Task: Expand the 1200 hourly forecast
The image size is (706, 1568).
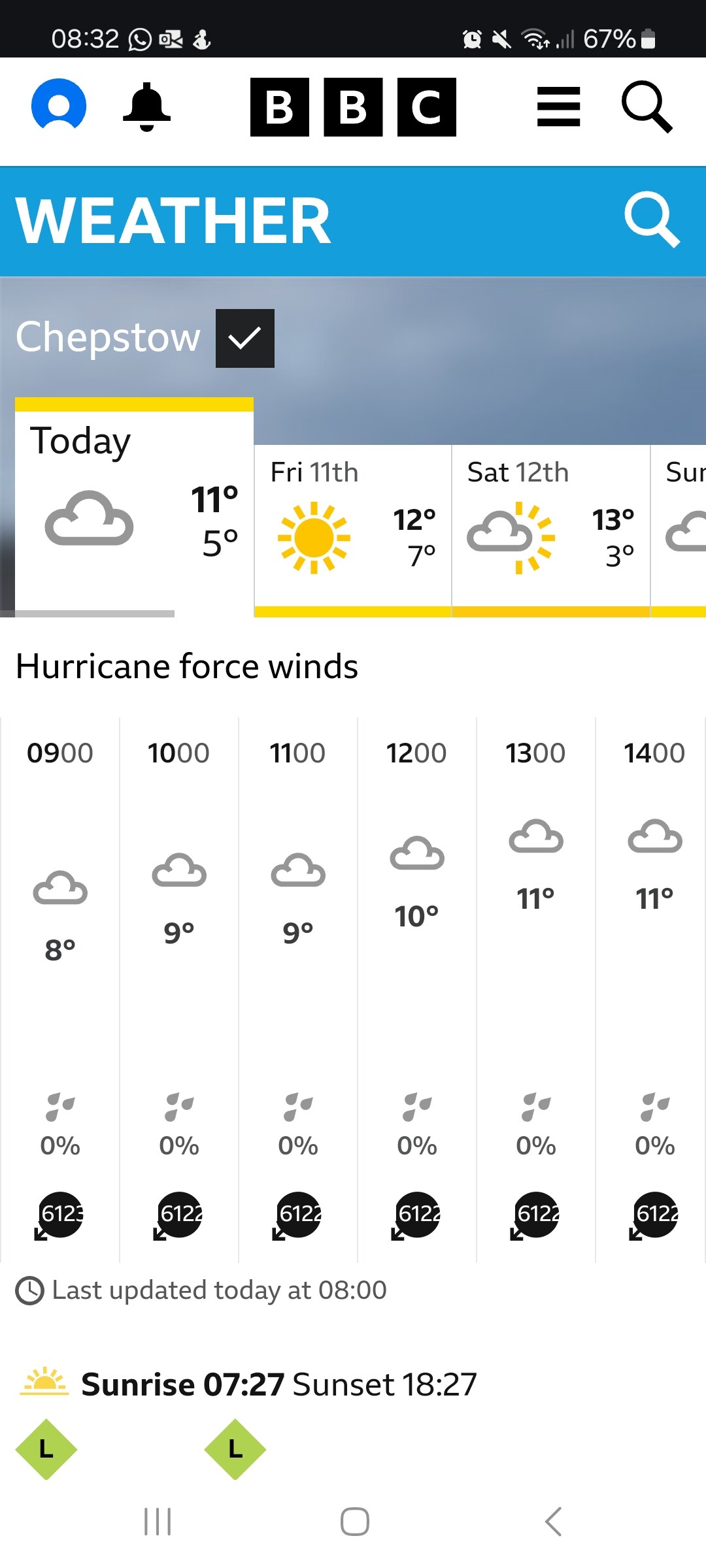Action: 417,980
